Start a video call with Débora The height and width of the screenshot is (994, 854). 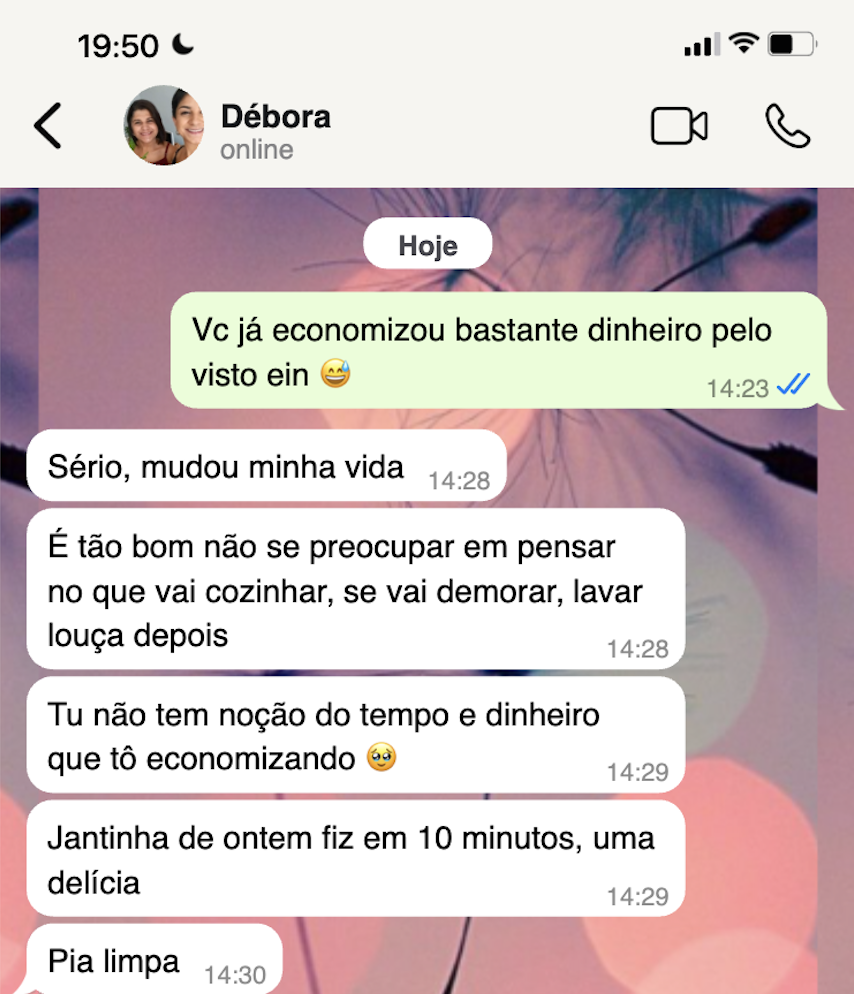coord(679,127)
